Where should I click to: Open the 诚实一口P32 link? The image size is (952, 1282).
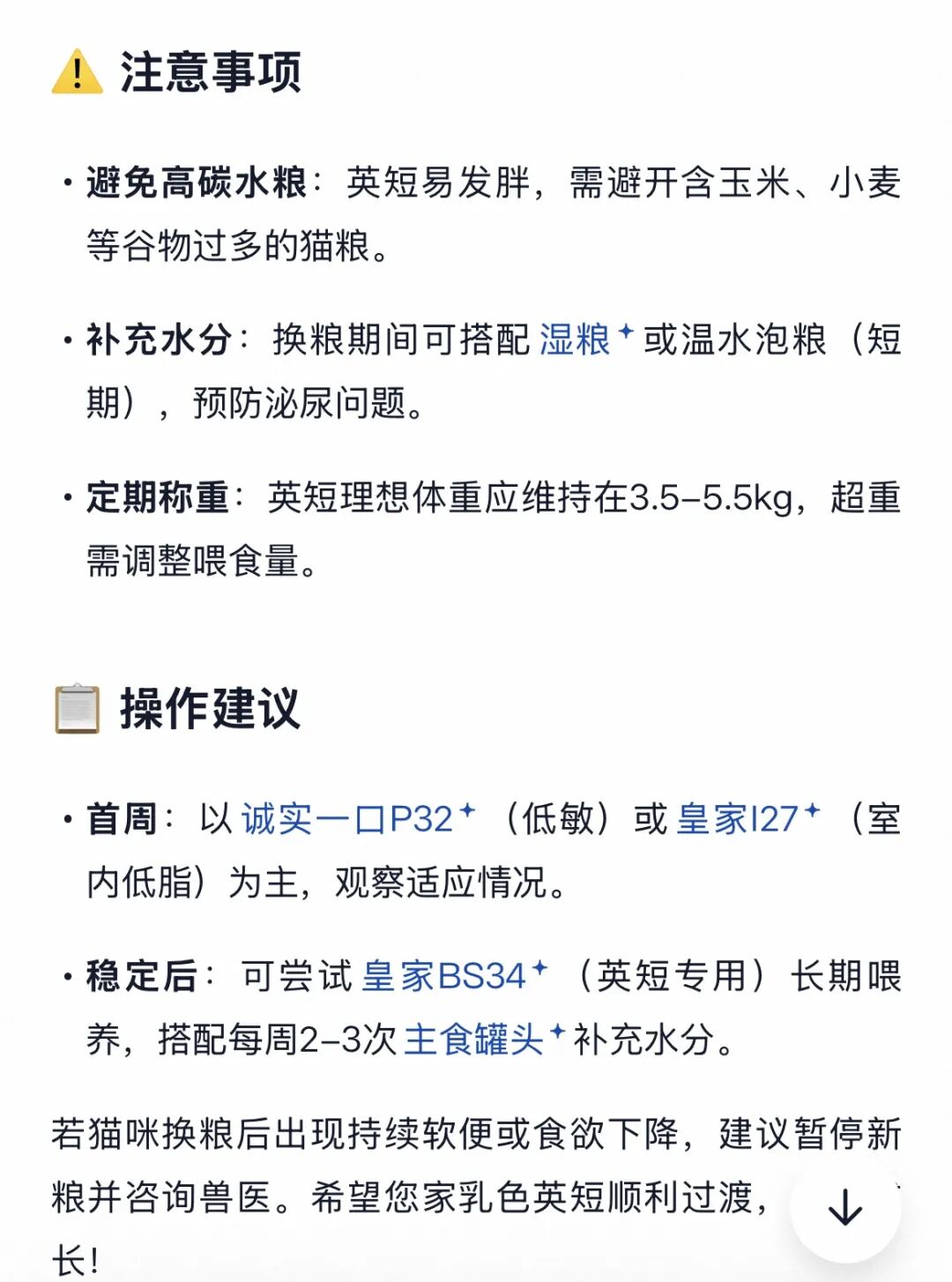347,820
